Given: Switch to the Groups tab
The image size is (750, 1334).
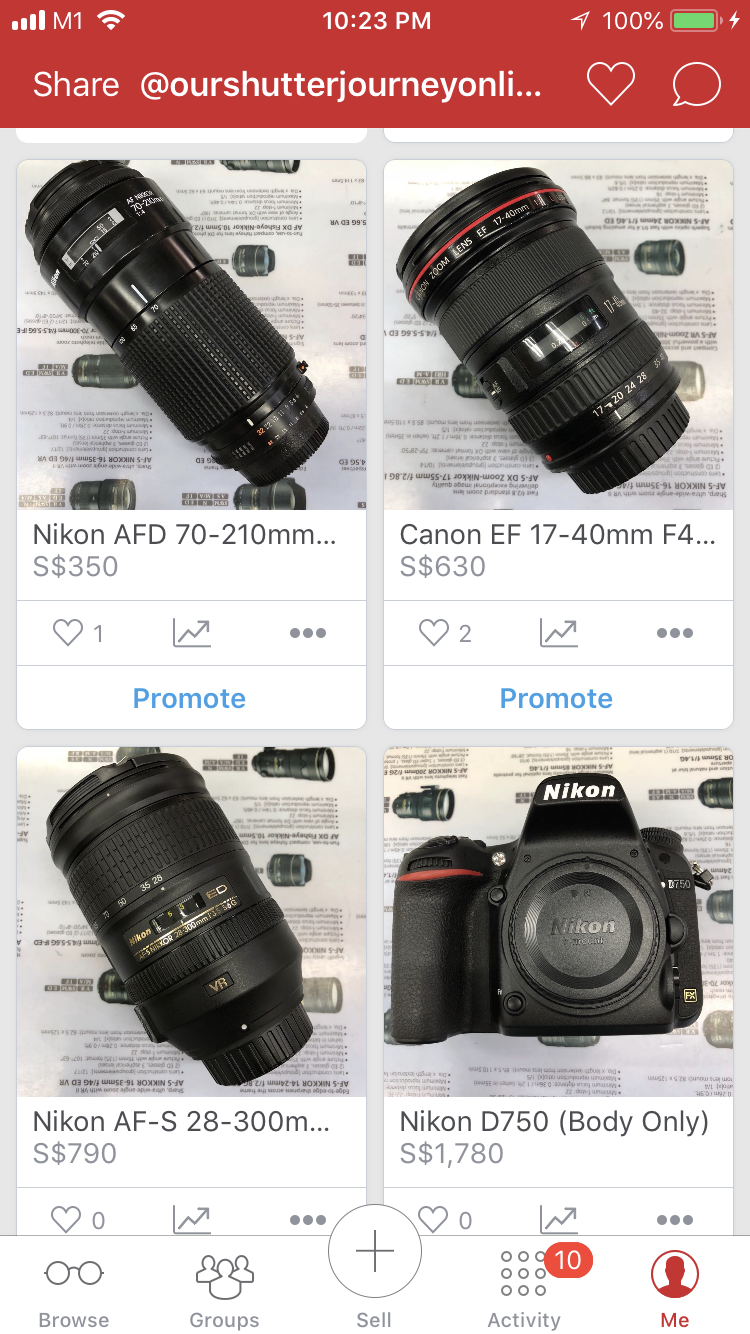Looking at the screenshot, I should (224, 1288).
